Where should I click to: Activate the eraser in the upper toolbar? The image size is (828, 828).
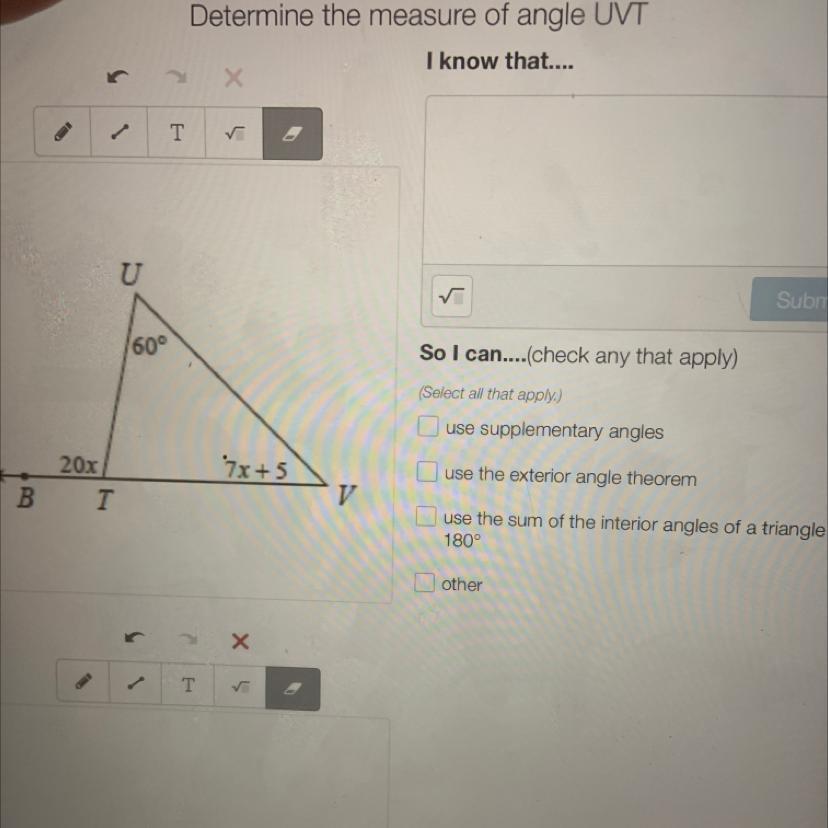click(x=292, y=133)
